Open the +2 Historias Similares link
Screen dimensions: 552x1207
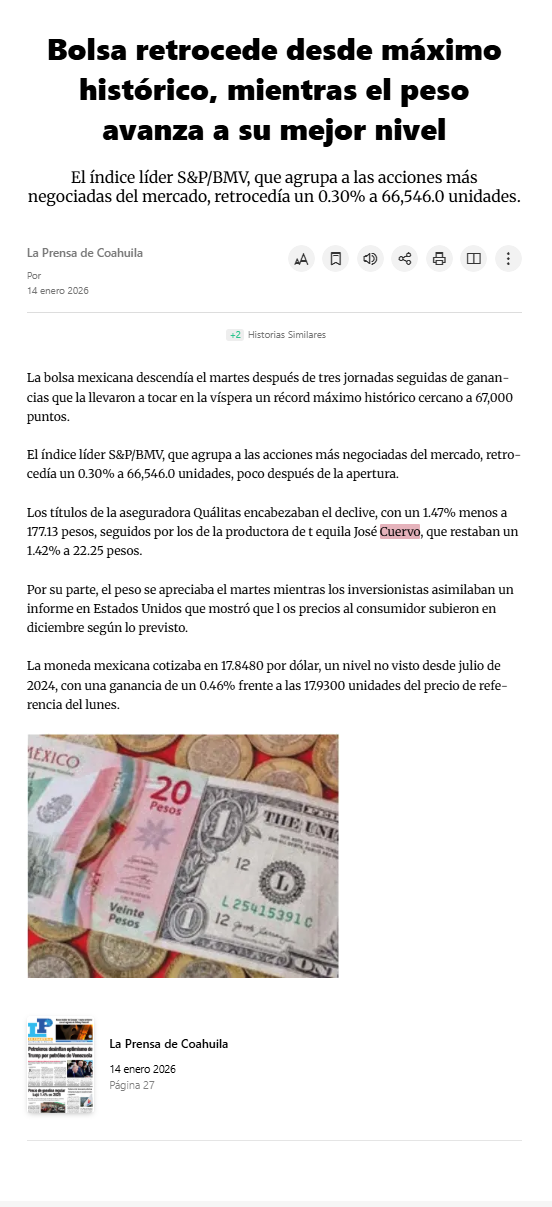276,335
